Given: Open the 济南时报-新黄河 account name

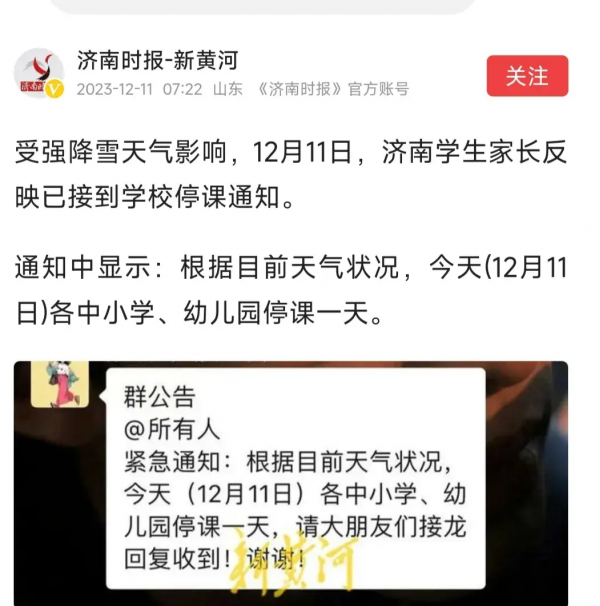Looking at the screenshot, I should pyautogui.click(x=157, y=61).
